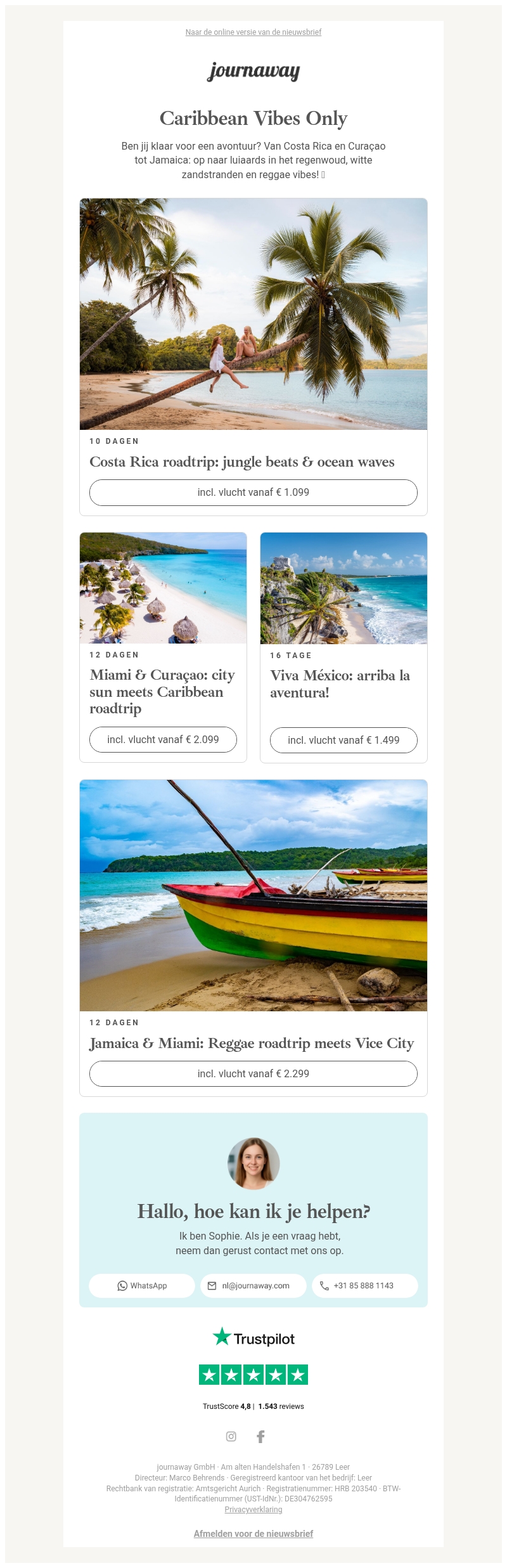Open the Jamaica & Miami boat photo
Image resolution: width=507 pixels, height=1568 pixels.
coord(253,895)
